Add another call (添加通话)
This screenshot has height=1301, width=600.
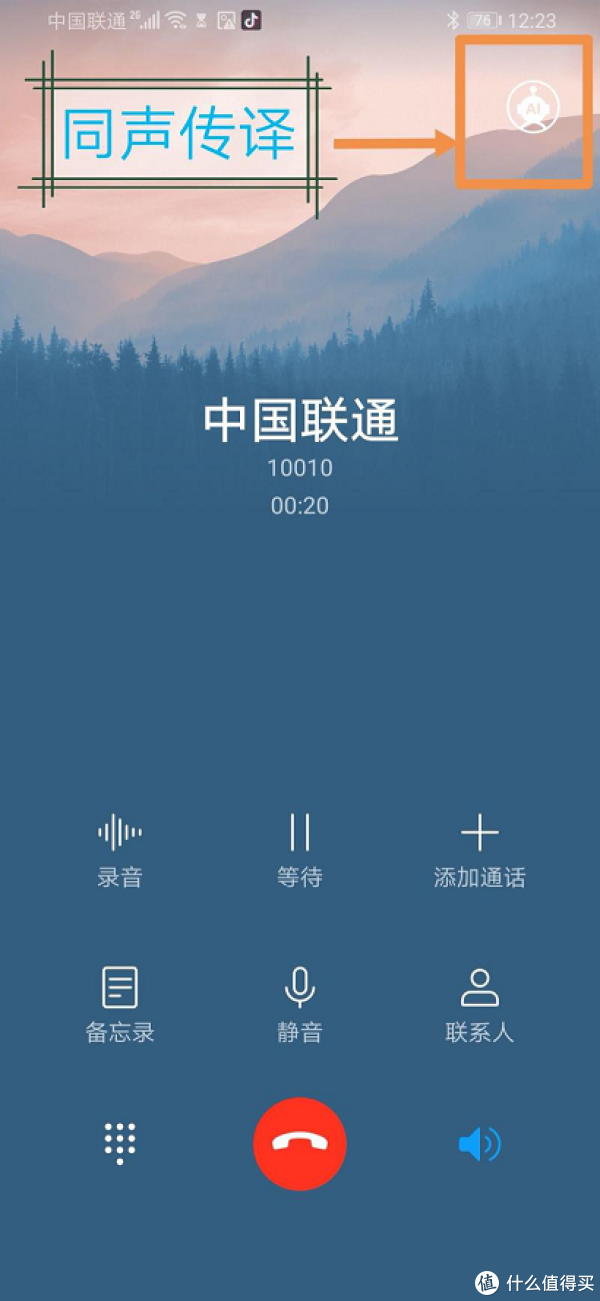480,849
